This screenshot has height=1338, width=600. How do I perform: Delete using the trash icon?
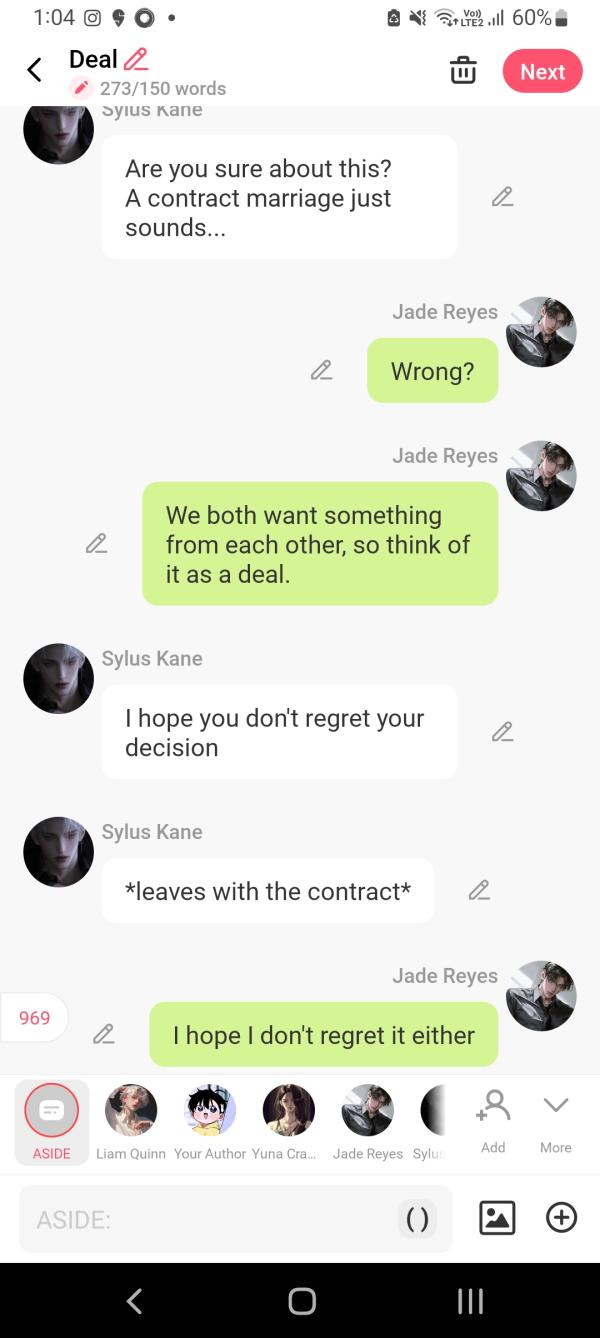click(x=463, y=71)
